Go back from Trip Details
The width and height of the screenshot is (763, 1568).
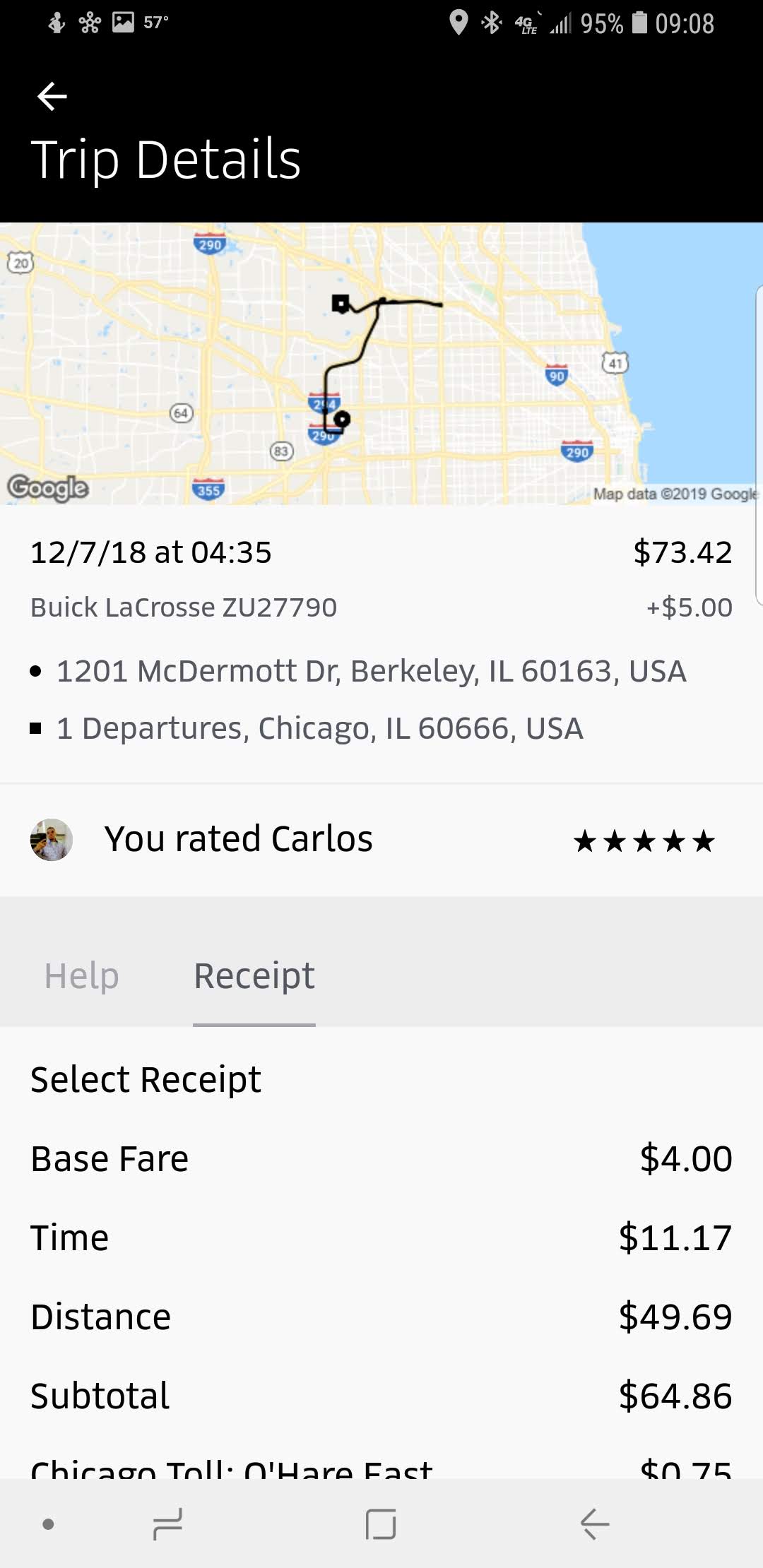pyautogui.click(x=52, y=97)
